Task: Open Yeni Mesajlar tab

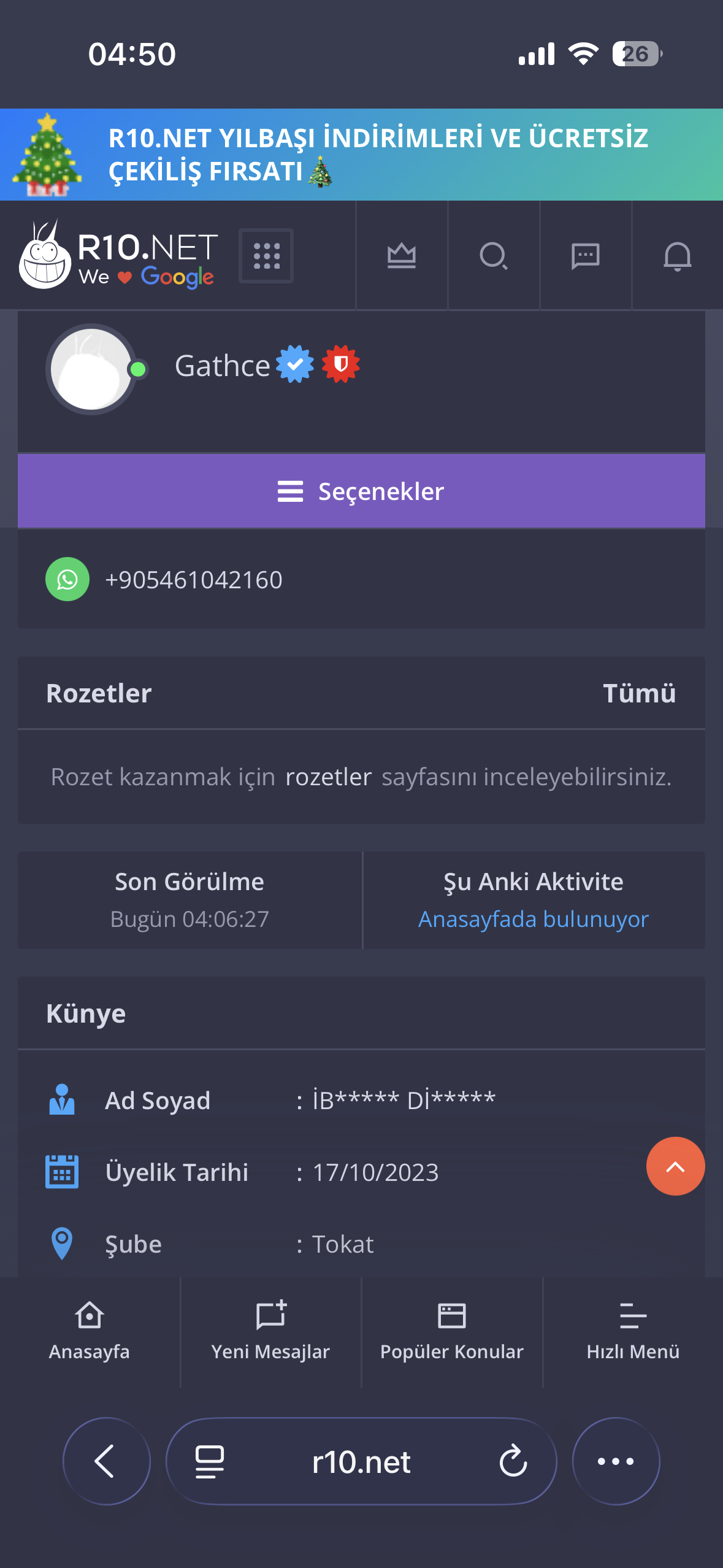Action: [270, 1330]
